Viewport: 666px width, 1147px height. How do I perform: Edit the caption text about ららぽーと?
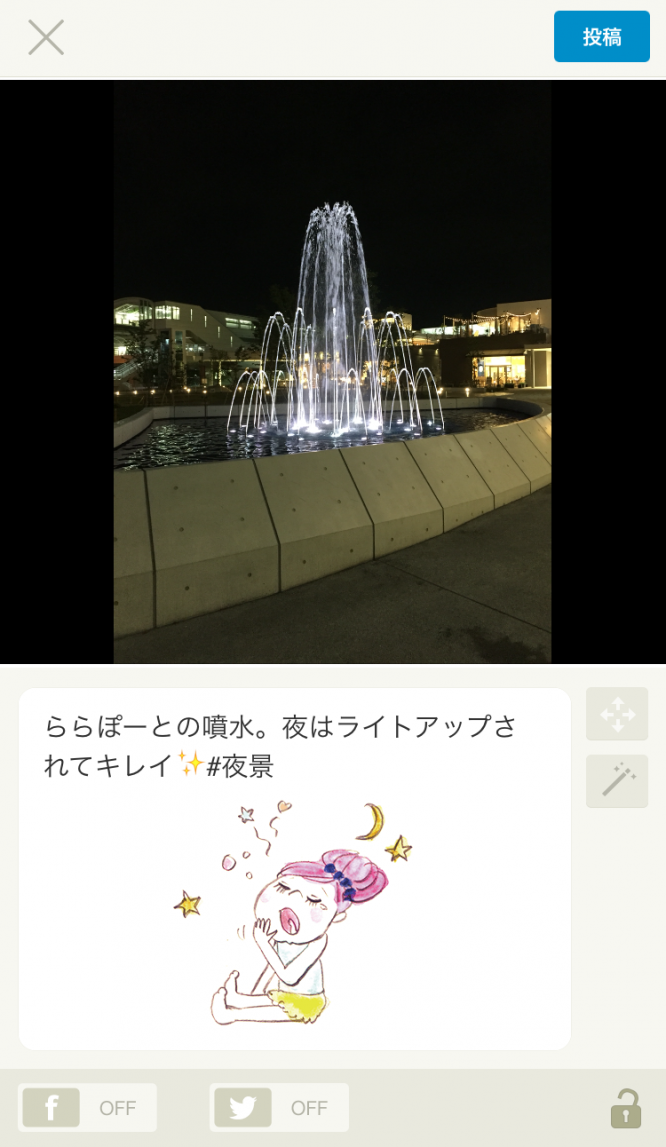[x=280, y=746]
